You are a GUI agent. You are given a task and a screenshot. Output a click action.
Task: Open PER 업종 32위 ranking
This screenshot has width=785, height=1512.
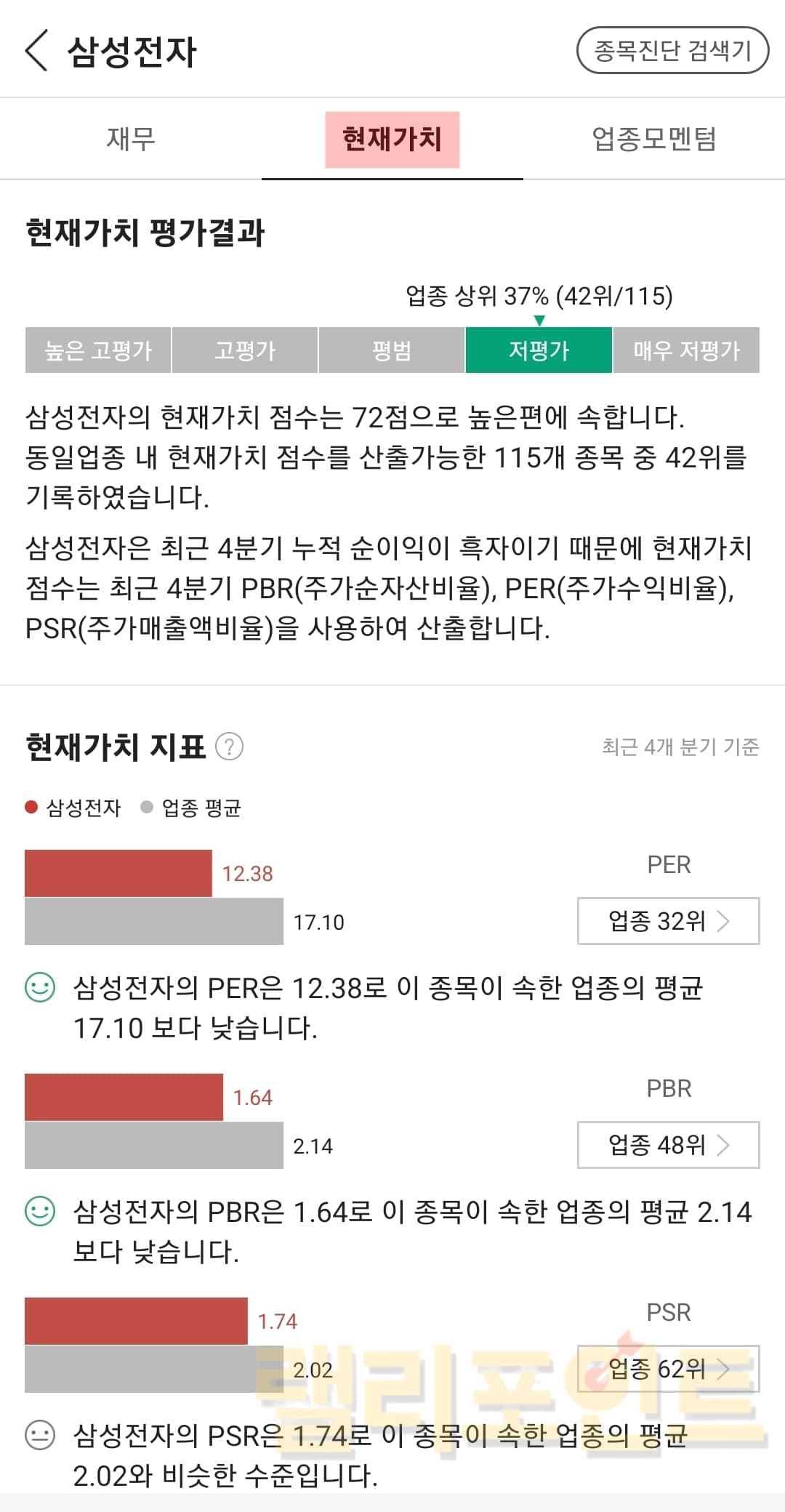click(x=668, y=921)
